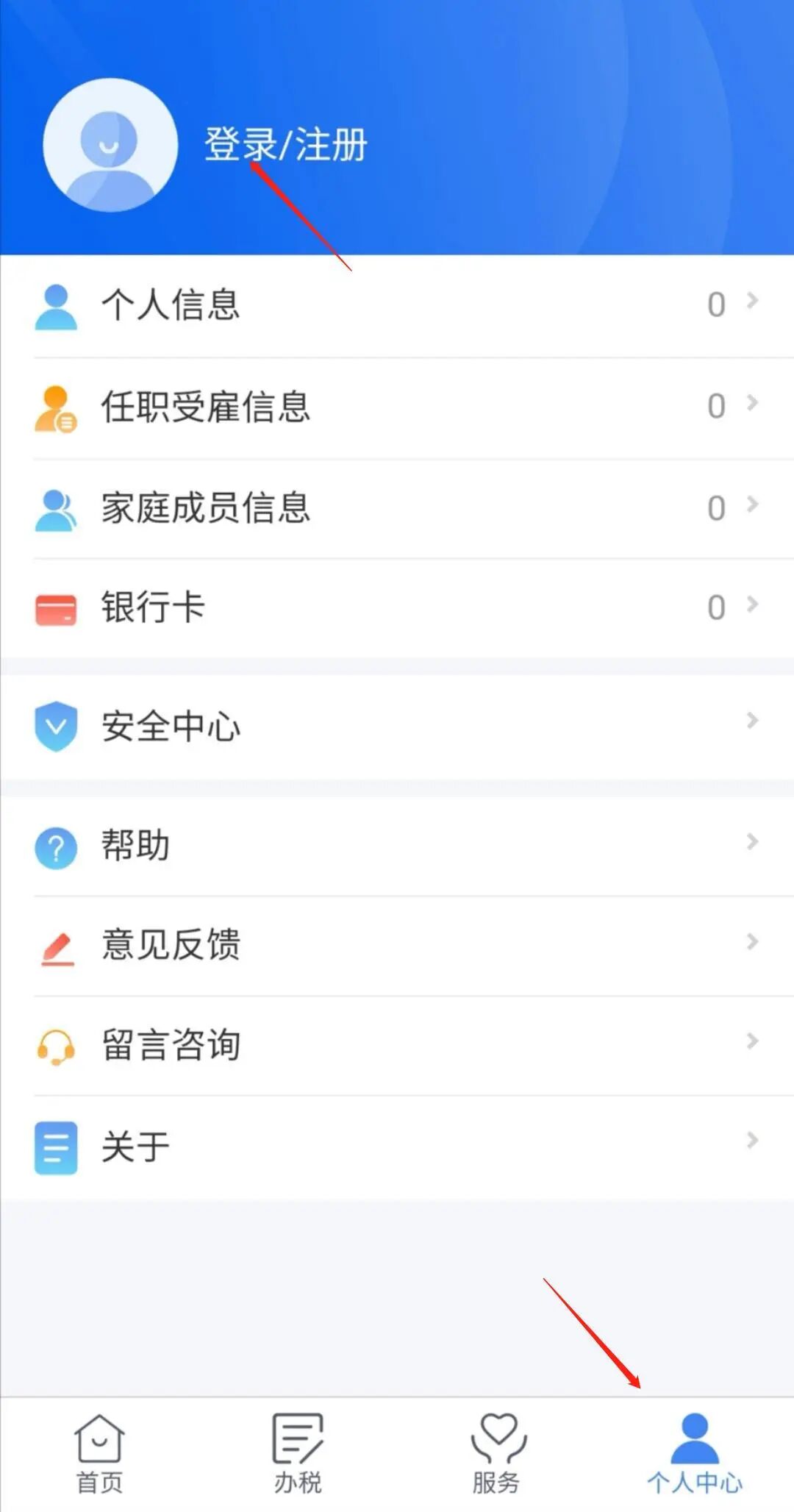The image size is (794, 1512).
Task: Tap 登录/注册 to sign in
Action: (x=285, y=144)
